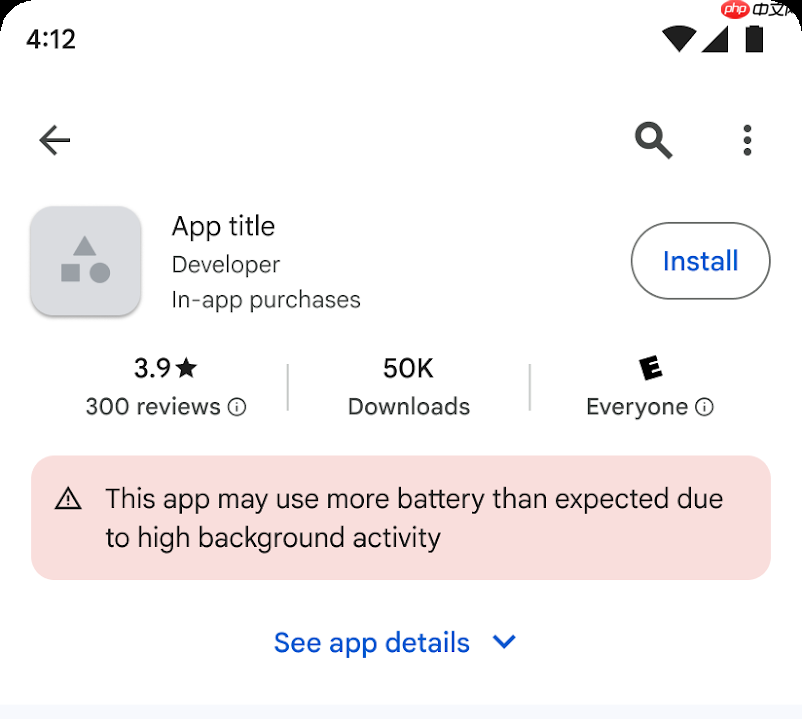
Task: Expand See app details
Action: point(395,642)
